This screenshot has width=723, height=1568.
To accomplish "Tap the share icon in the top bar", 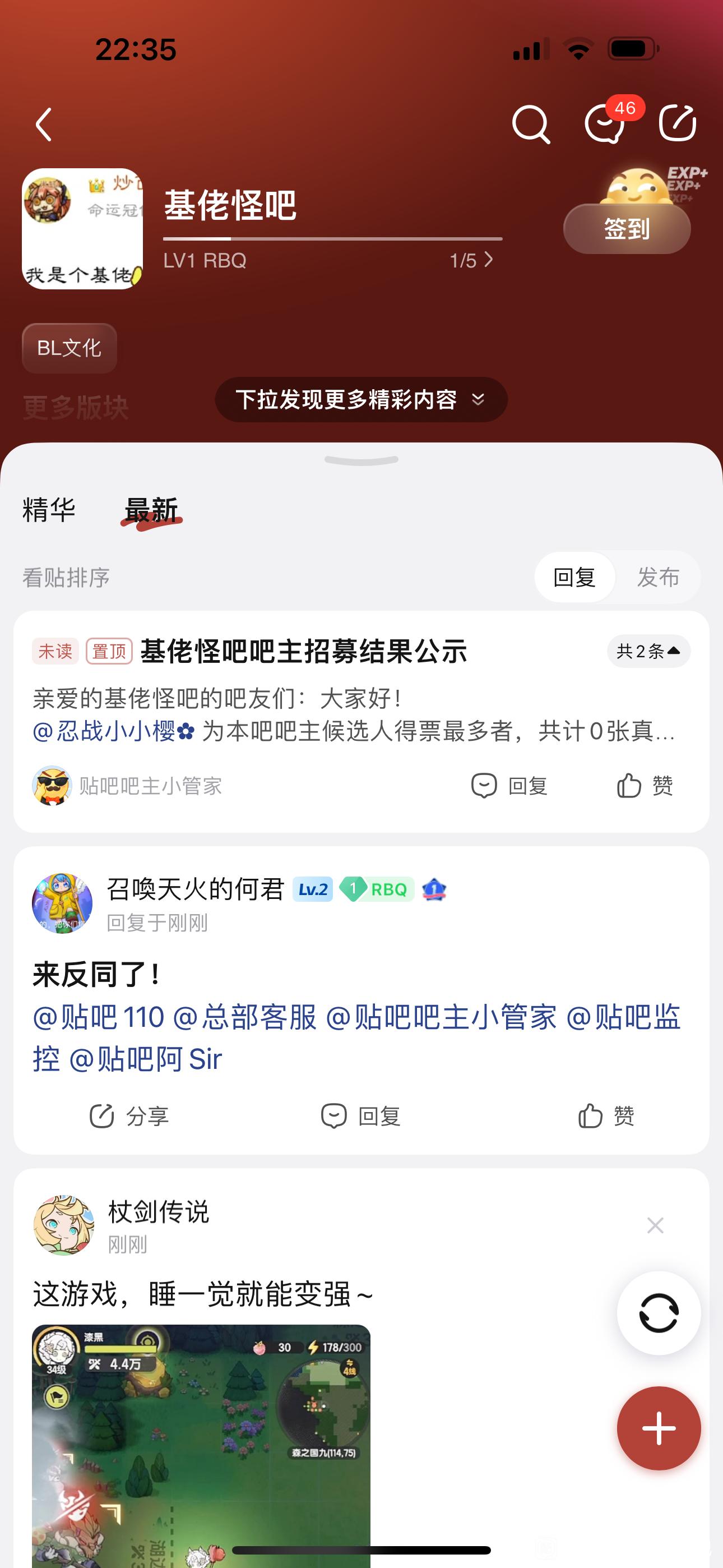I will click(x=678, y=123).
